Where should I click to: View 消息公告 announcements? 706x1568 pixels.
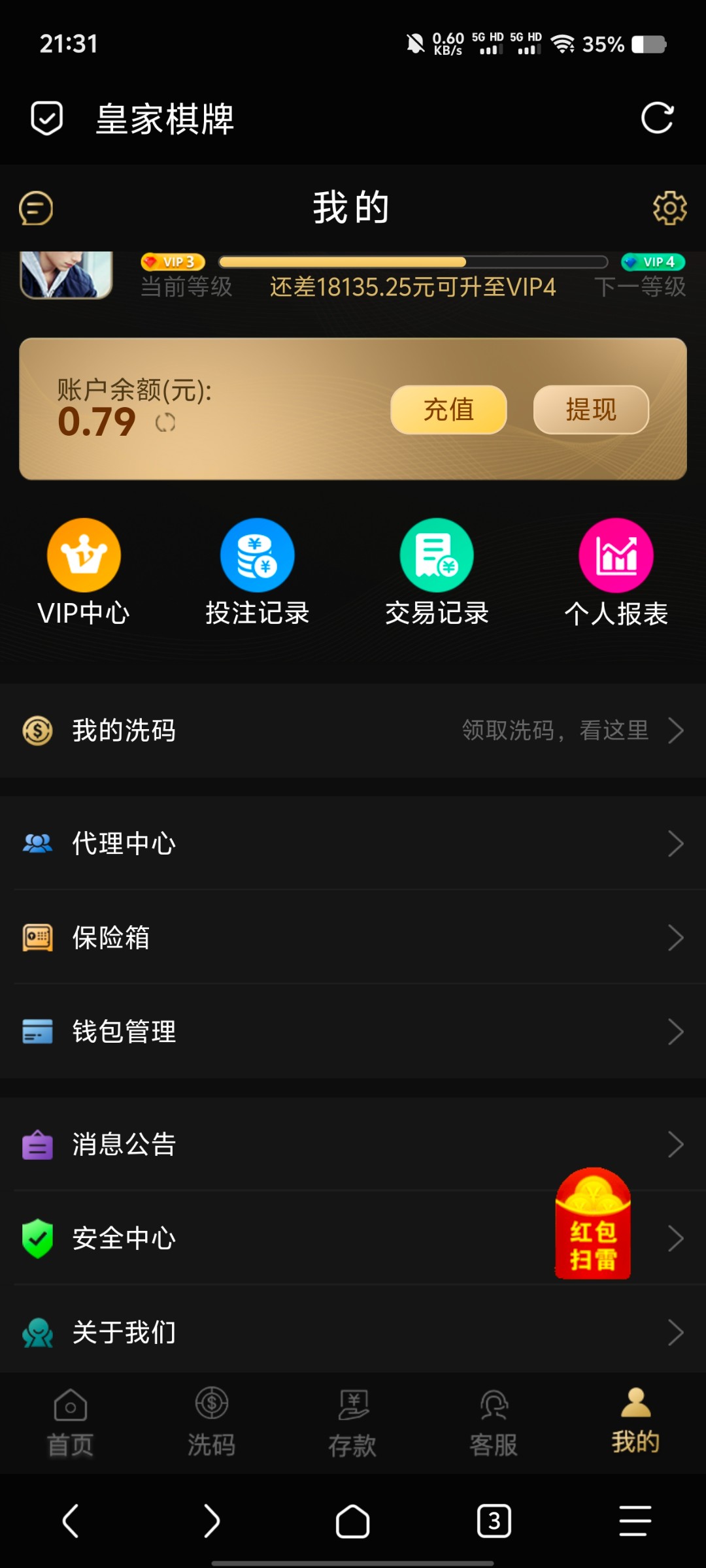pos(353,1144)
